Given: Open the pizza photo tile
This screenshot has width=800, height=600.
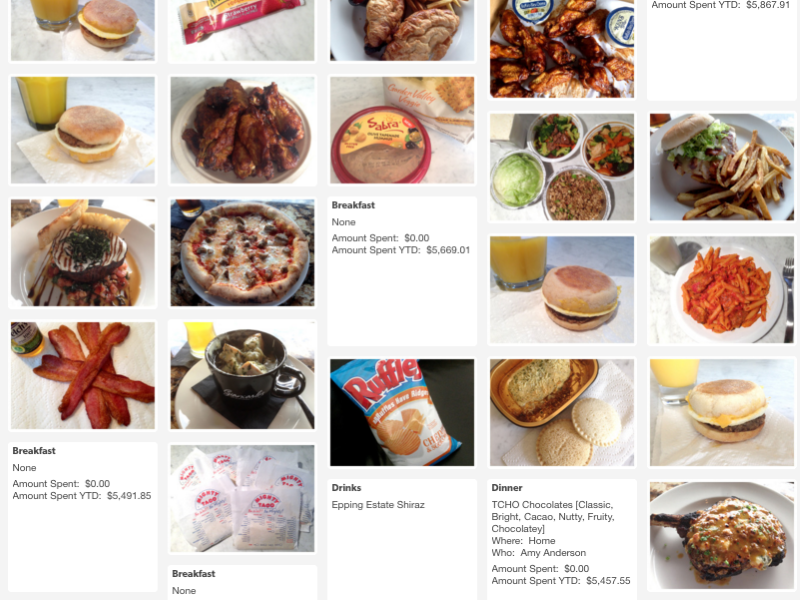Looking at the screenshot, I should tap(242, 252).
